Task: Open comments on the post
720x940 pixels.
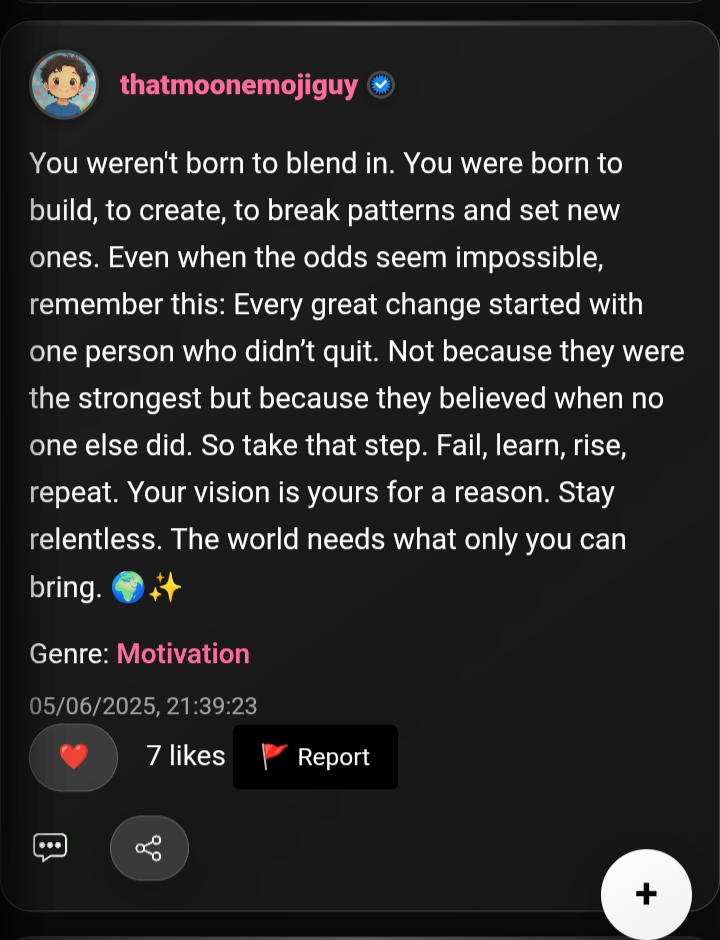Action: [x=50, y=848]
